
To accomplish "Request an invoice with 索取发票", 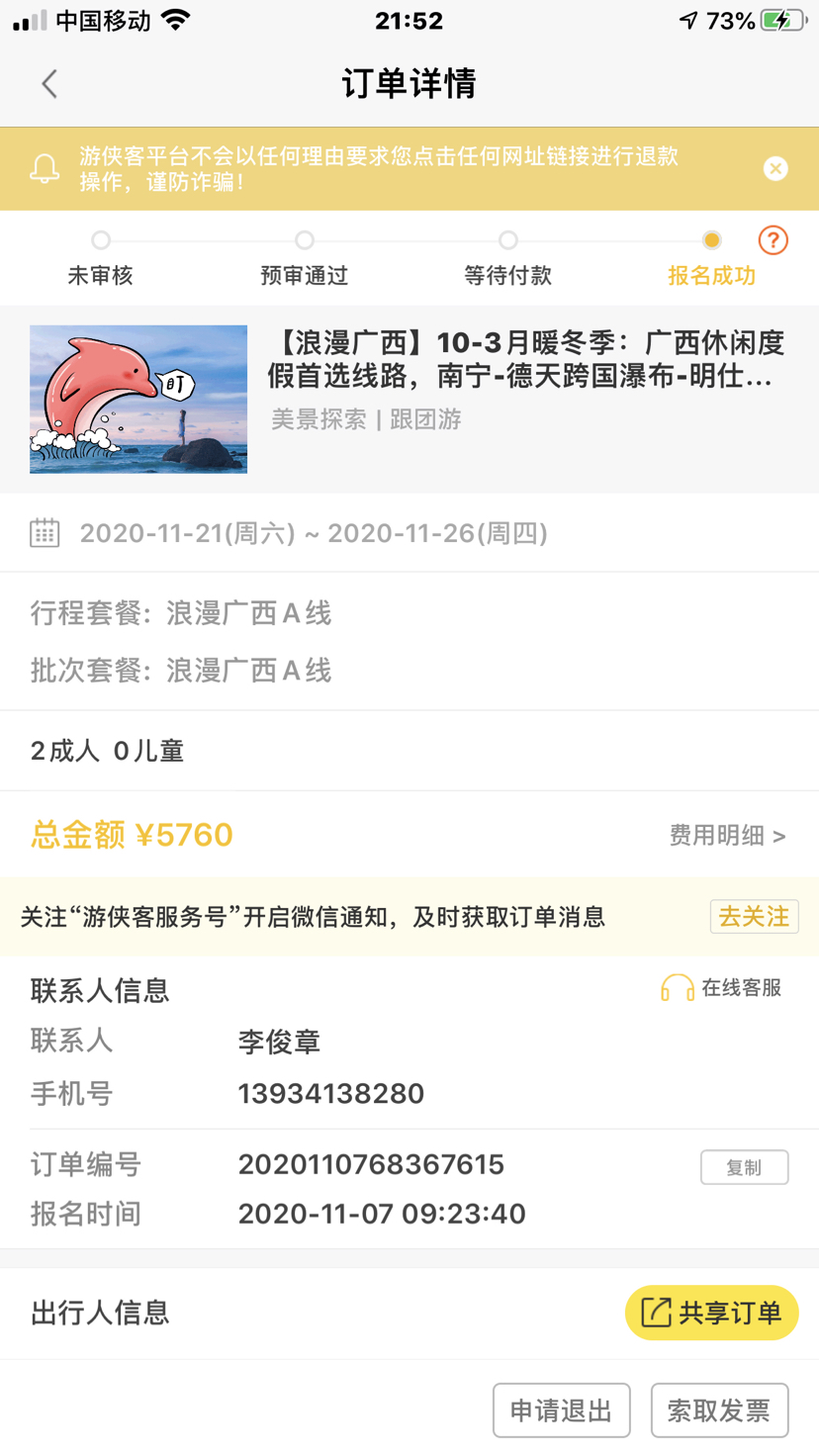I will 719,1410.
